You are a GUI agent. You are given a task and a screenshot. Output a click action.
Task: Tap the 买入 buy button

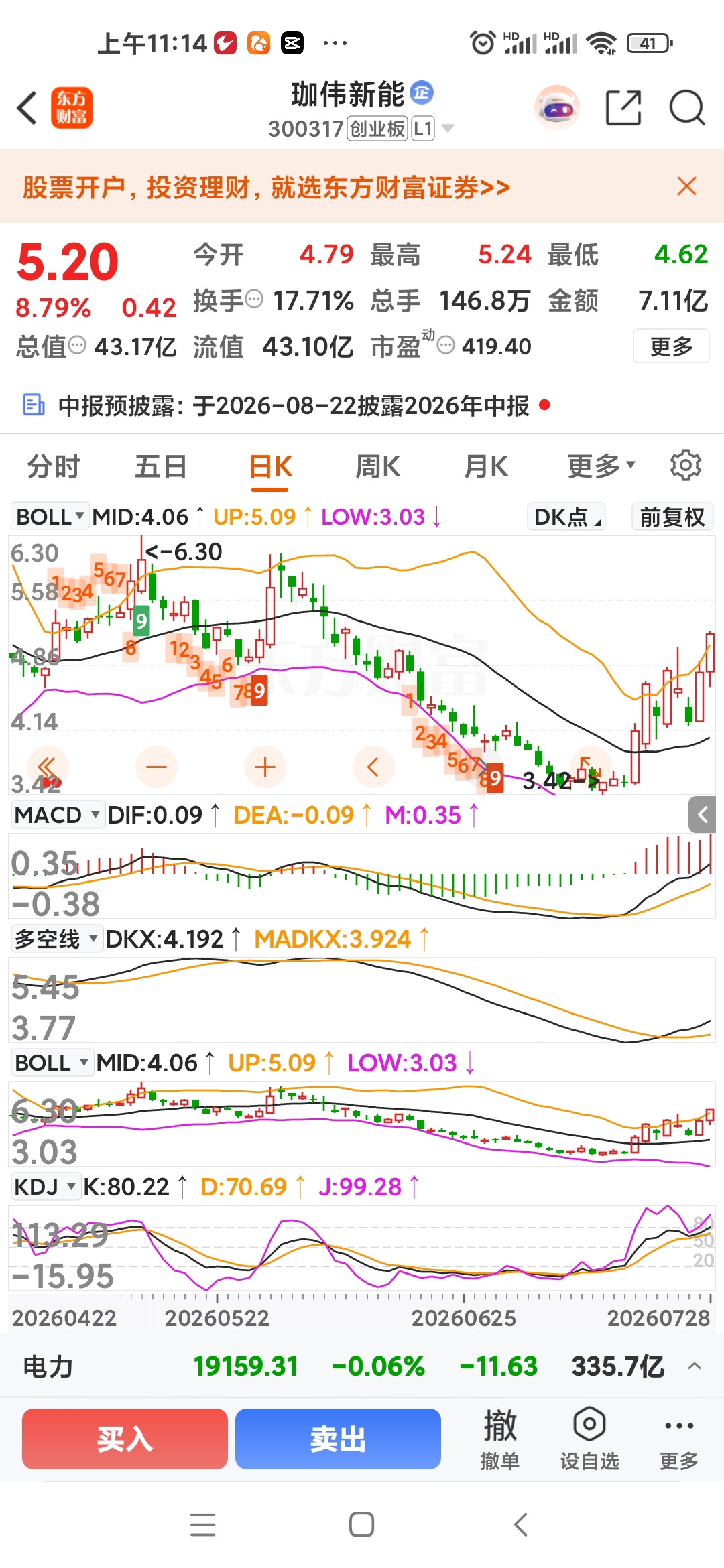coord(125,1439)
